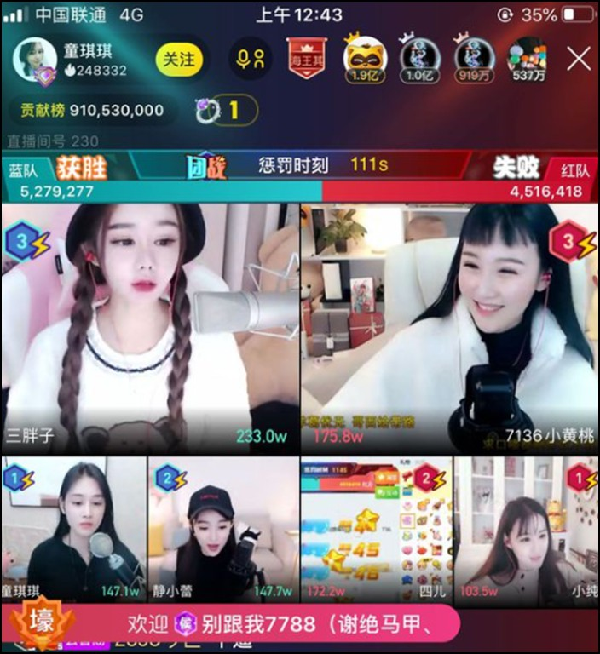Image resolution: width=600 pixels, height=654 pixels.
Task: View the contributor with 1.0亿
Action: pos(420,59)
